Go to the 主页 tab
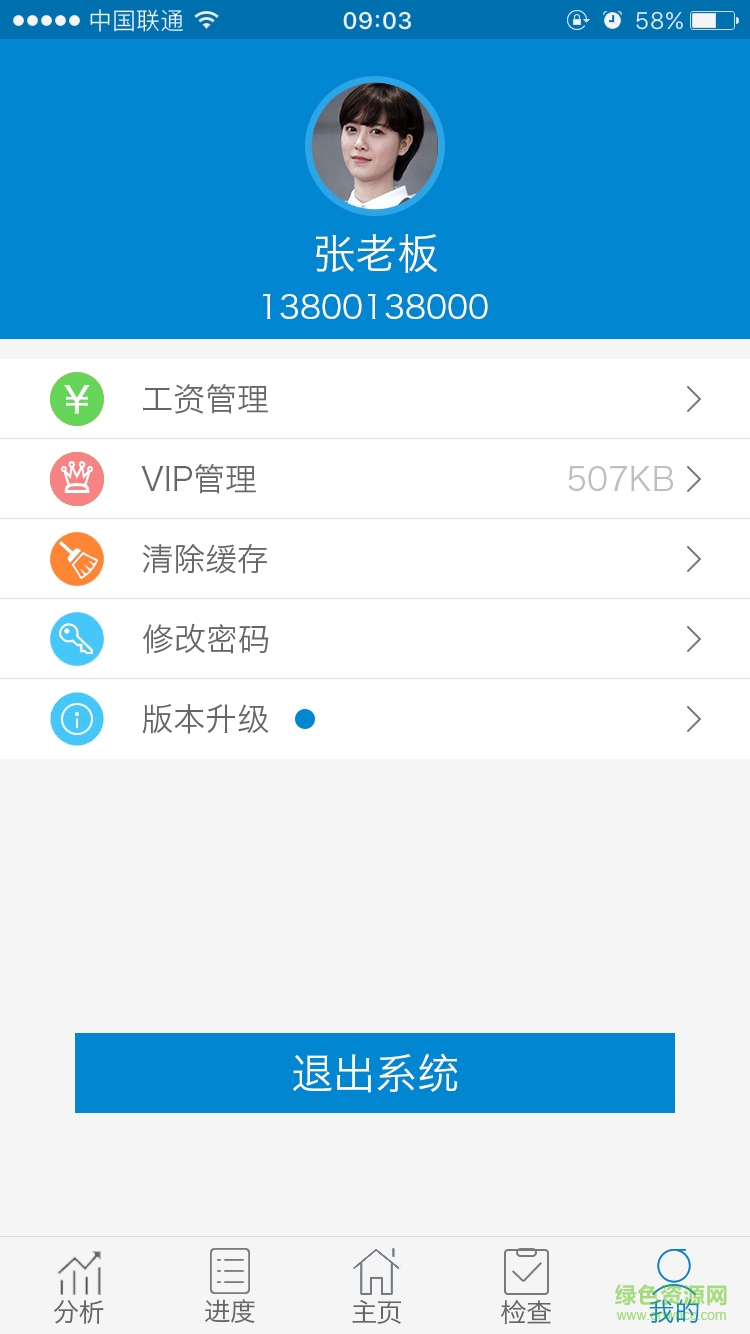The width and height of the screenshot is (750, 1334). click(376, 1286)
